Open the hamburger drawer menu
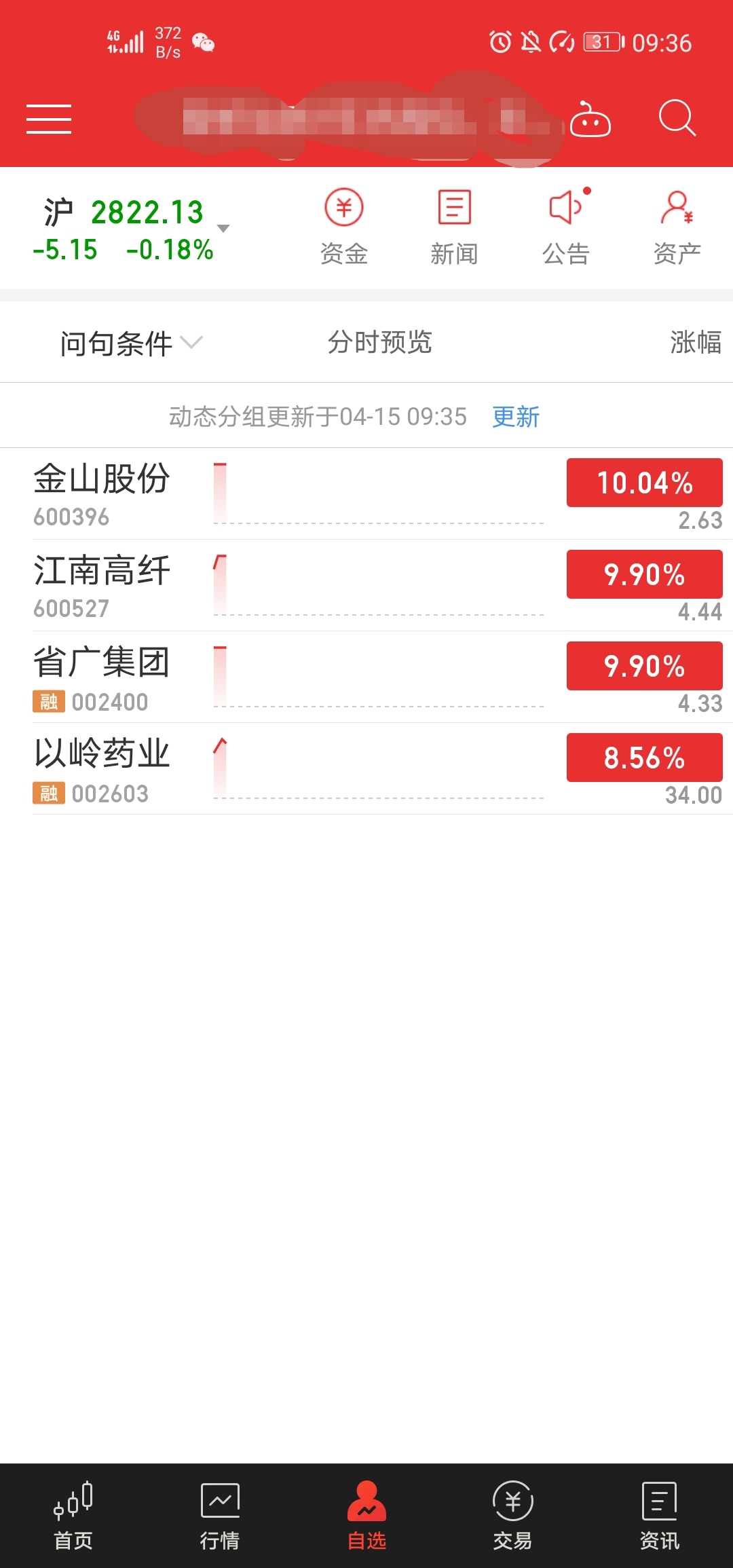Viewport: 733px width, 1568px height. (x=49, y=119)
